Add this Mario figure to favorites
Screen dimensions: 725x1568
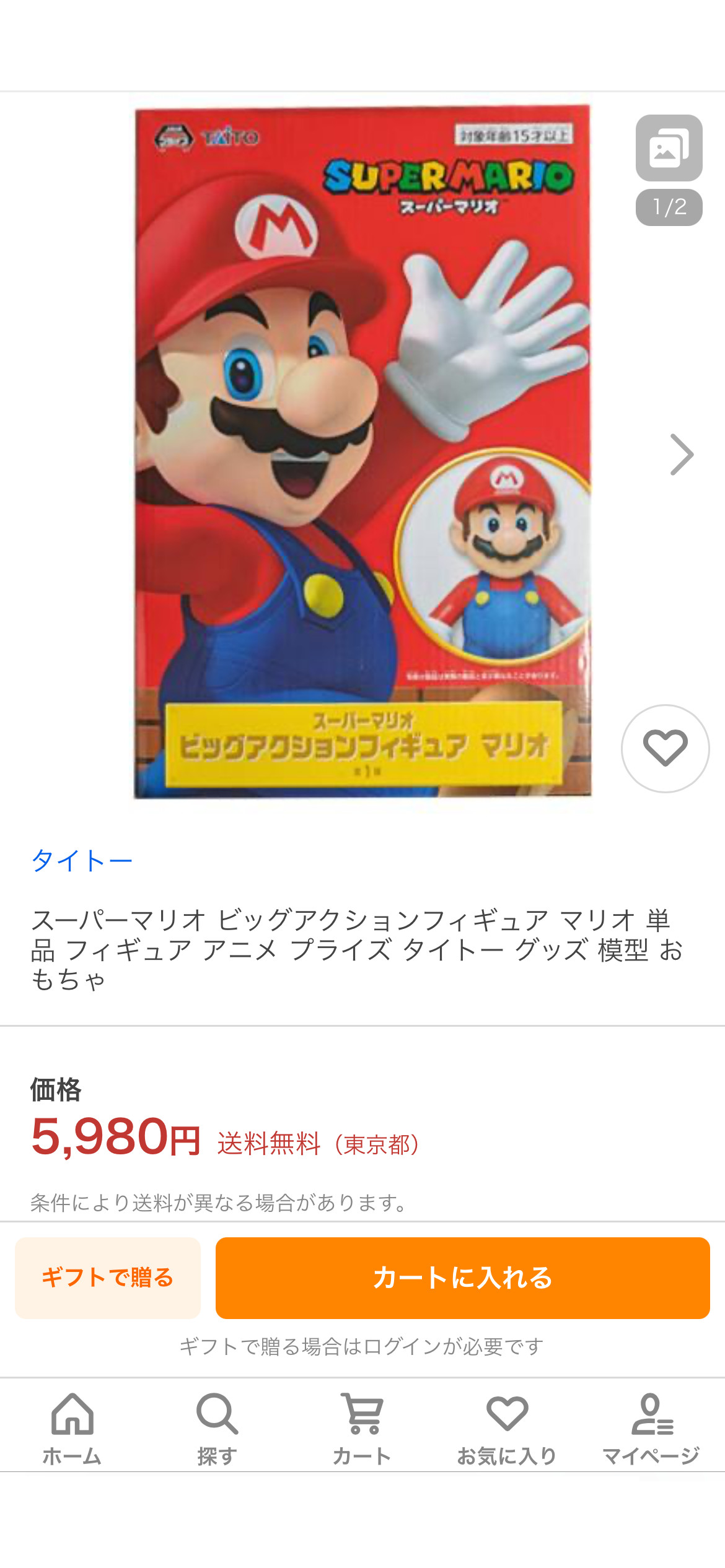point(665,748)
